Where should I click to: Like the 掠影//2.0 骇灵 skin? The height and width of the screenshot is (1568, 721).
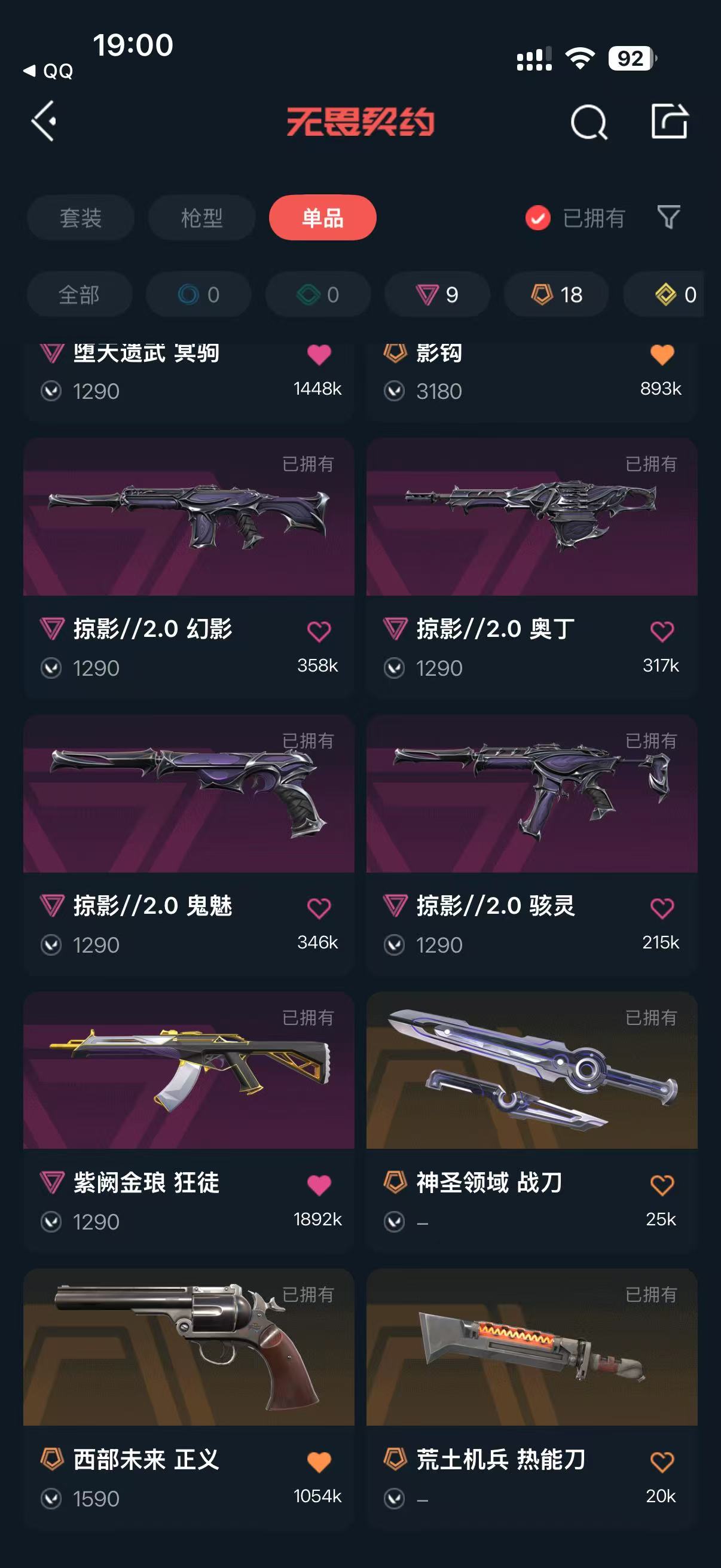coord(662,908)
